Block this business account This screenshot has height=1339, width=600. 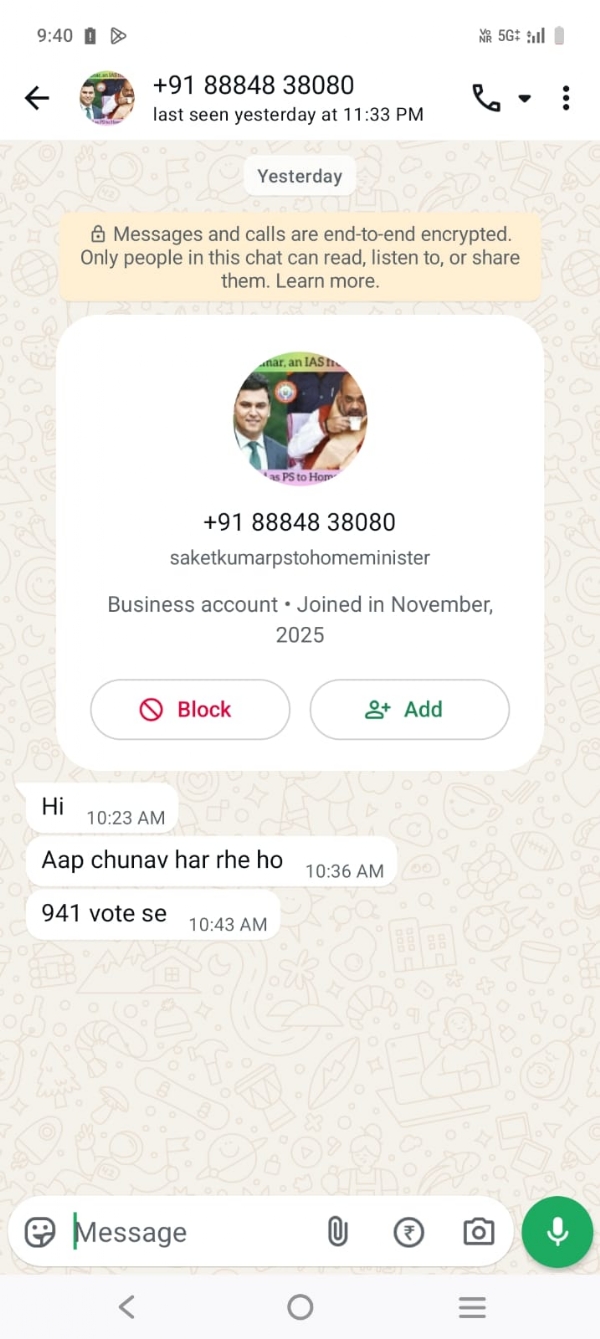click(190, 709)
